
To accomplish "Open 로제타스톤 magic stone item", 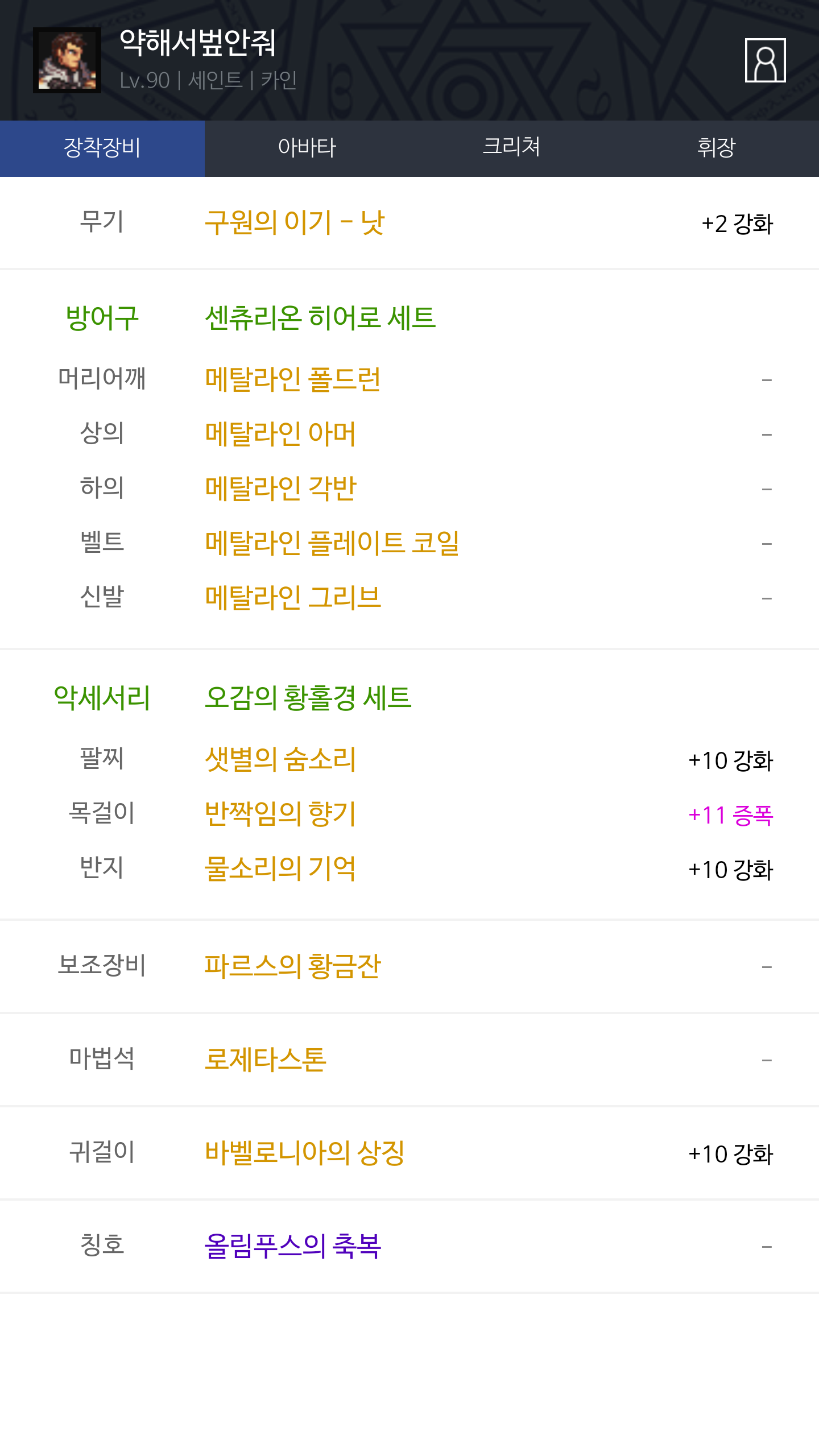I will (266, 1059).
